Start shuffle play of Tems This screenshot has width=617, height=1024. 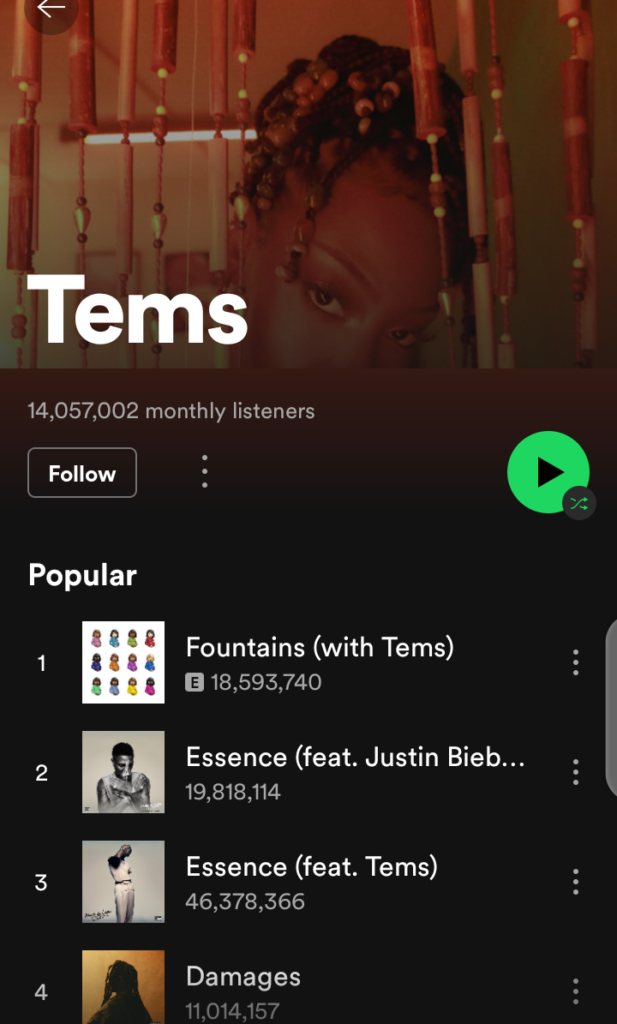coord(548,473)
